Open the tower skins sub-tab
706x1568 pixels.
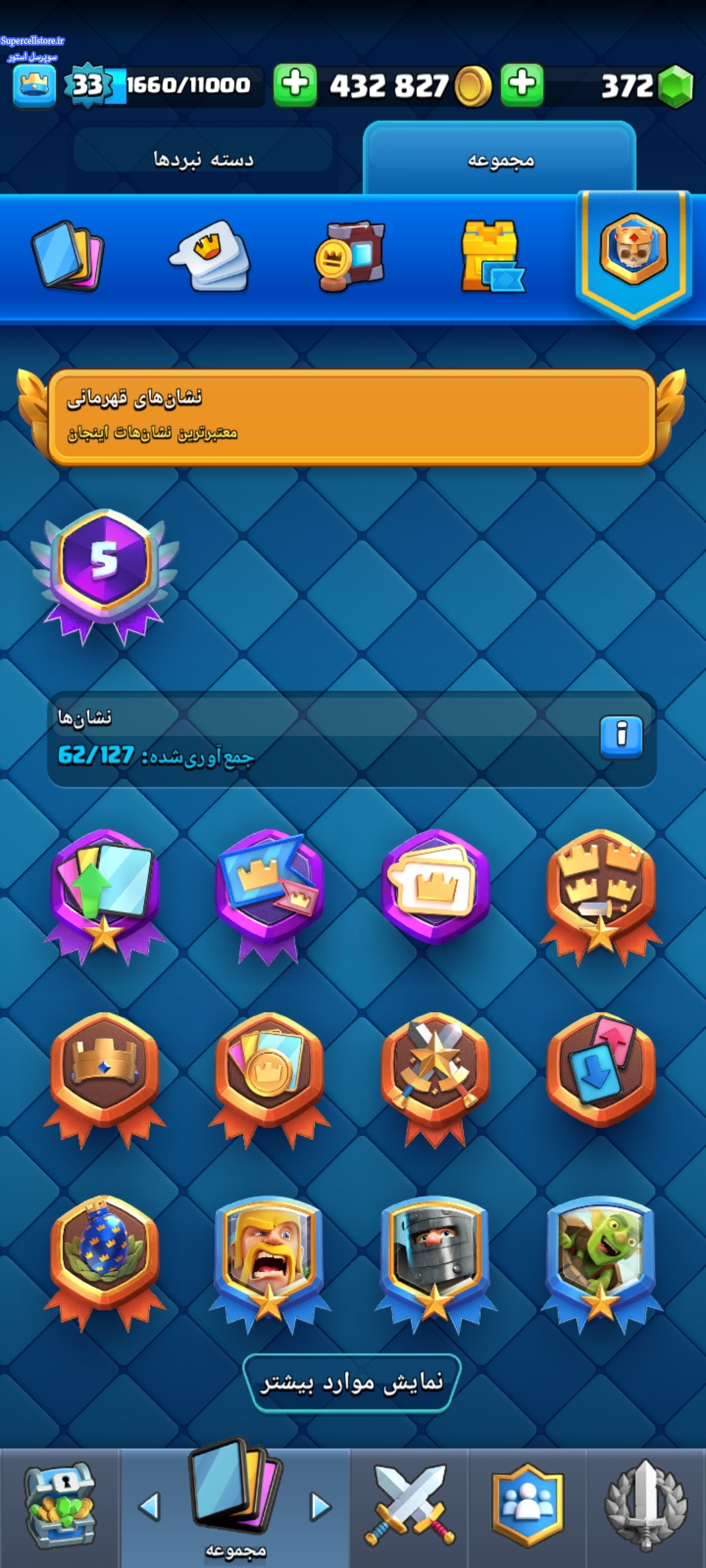click(492, 256)
